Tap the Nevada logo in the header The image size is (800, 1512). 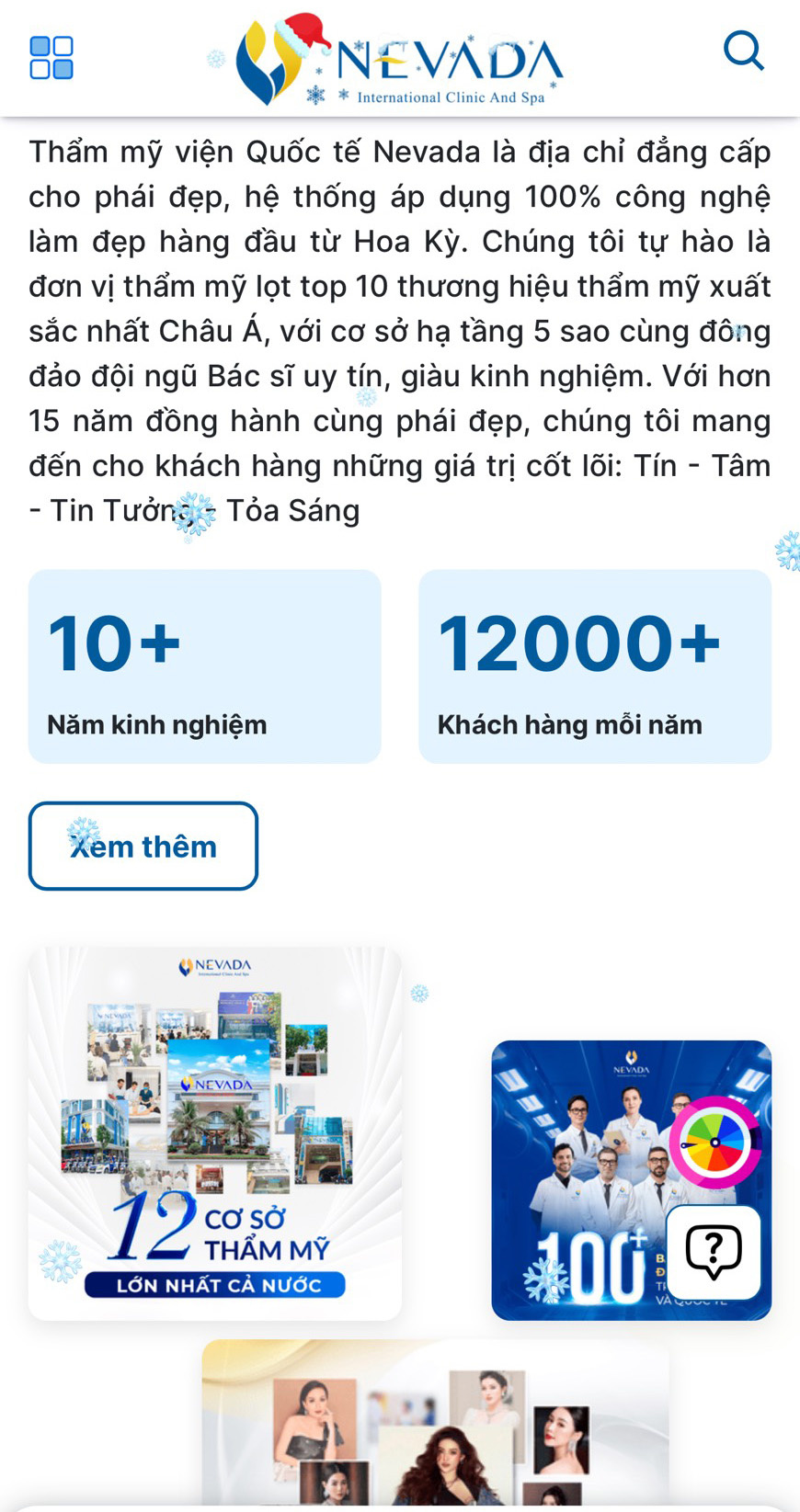(x=399, y=61)
